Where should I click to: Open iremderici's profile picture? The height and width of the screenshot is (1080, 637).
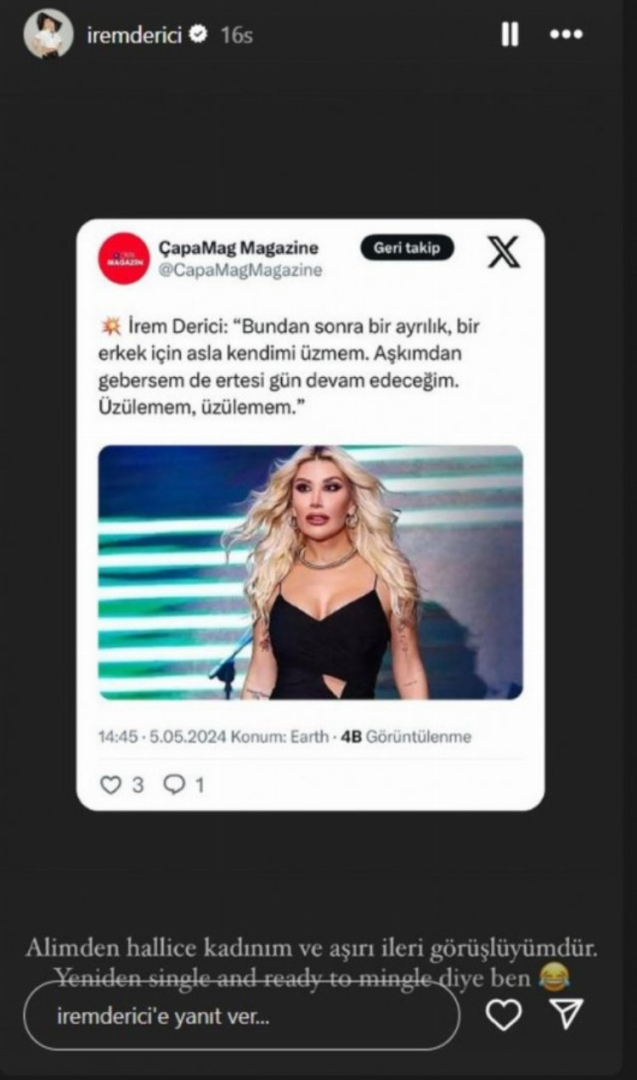(x=48, y=35)
